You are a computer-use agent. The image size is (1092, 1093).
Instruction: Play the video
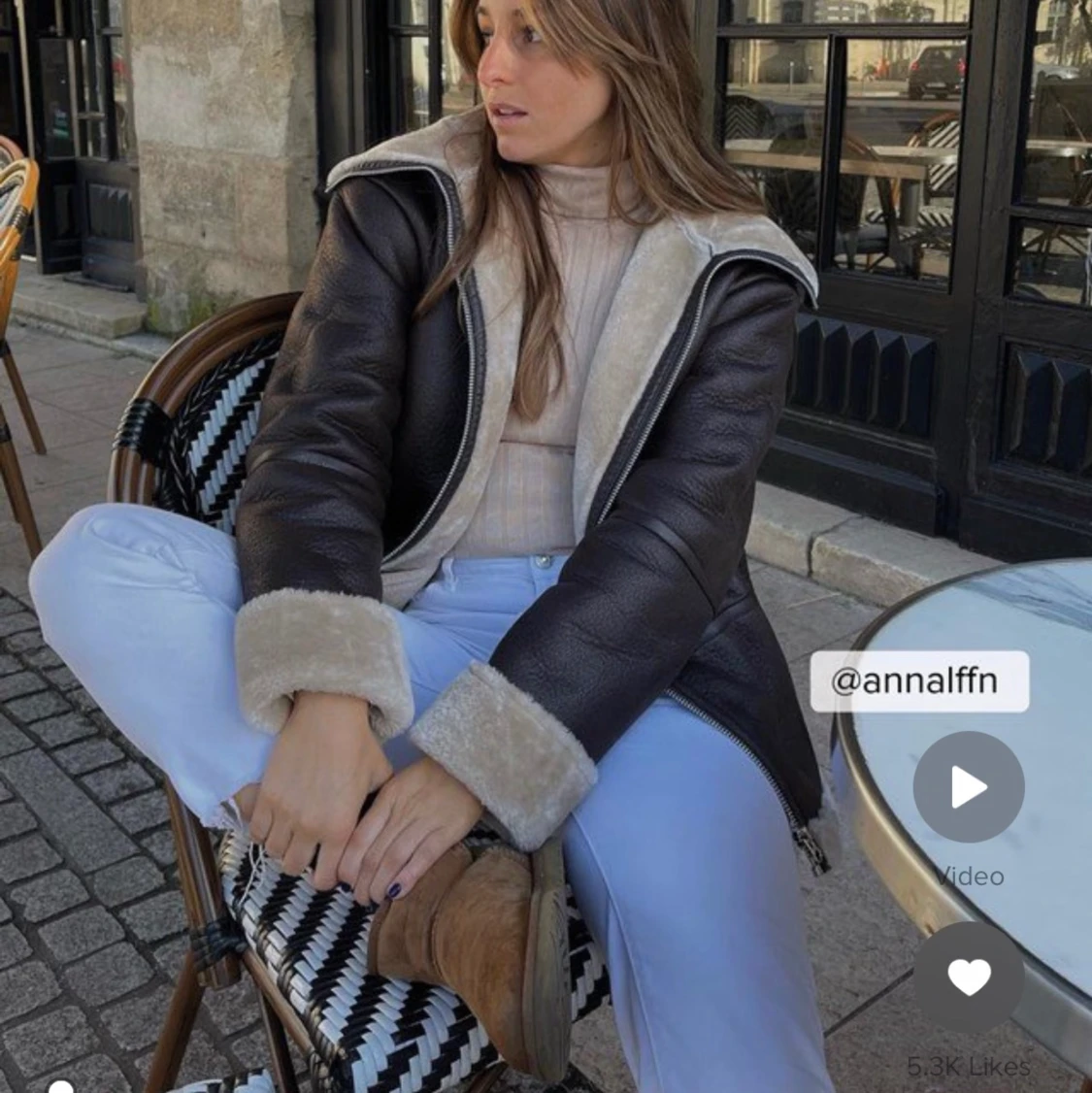tap(968, 787)
